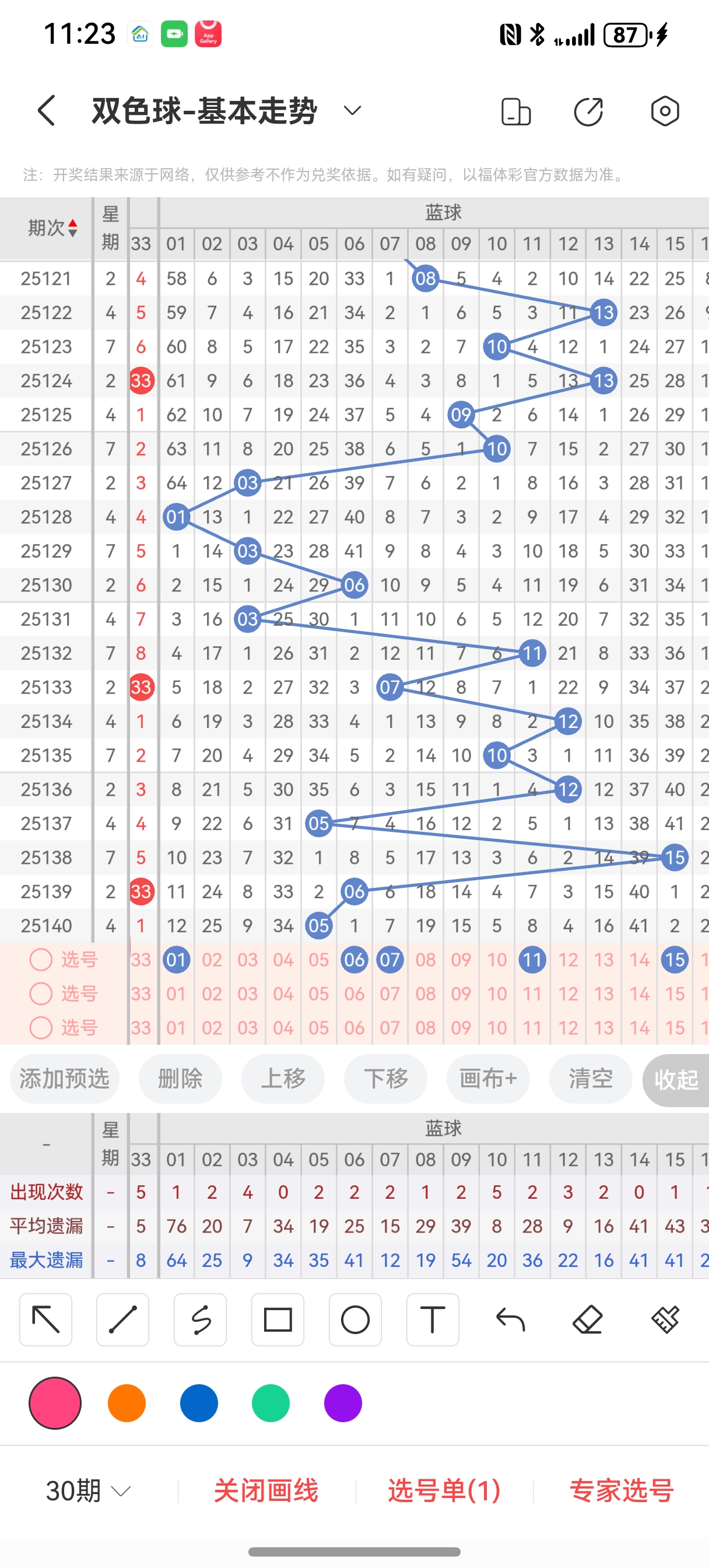Select the rectangle drawing tool
709x1568 pixels.
pos(278,1320)
